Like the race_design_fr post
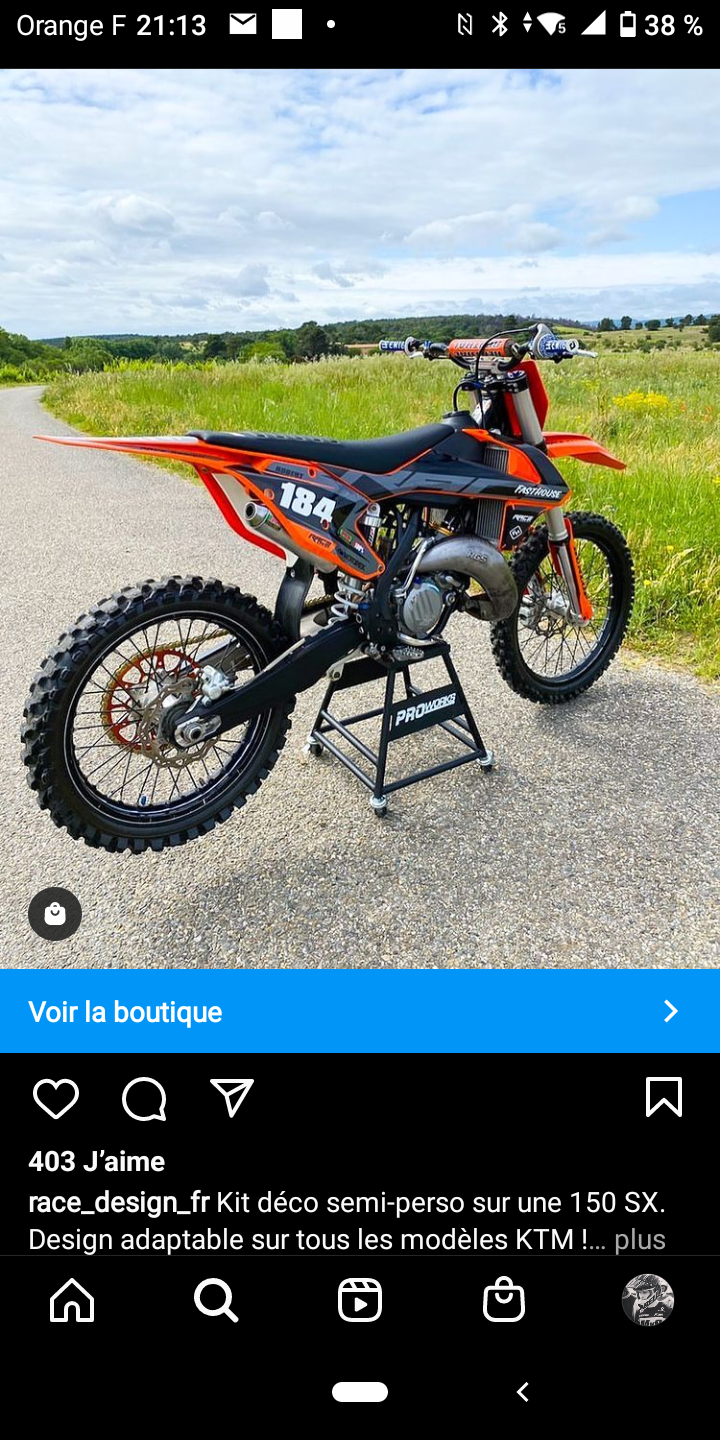Viewport: 720px width, 1440px height. coord(56,1098)
